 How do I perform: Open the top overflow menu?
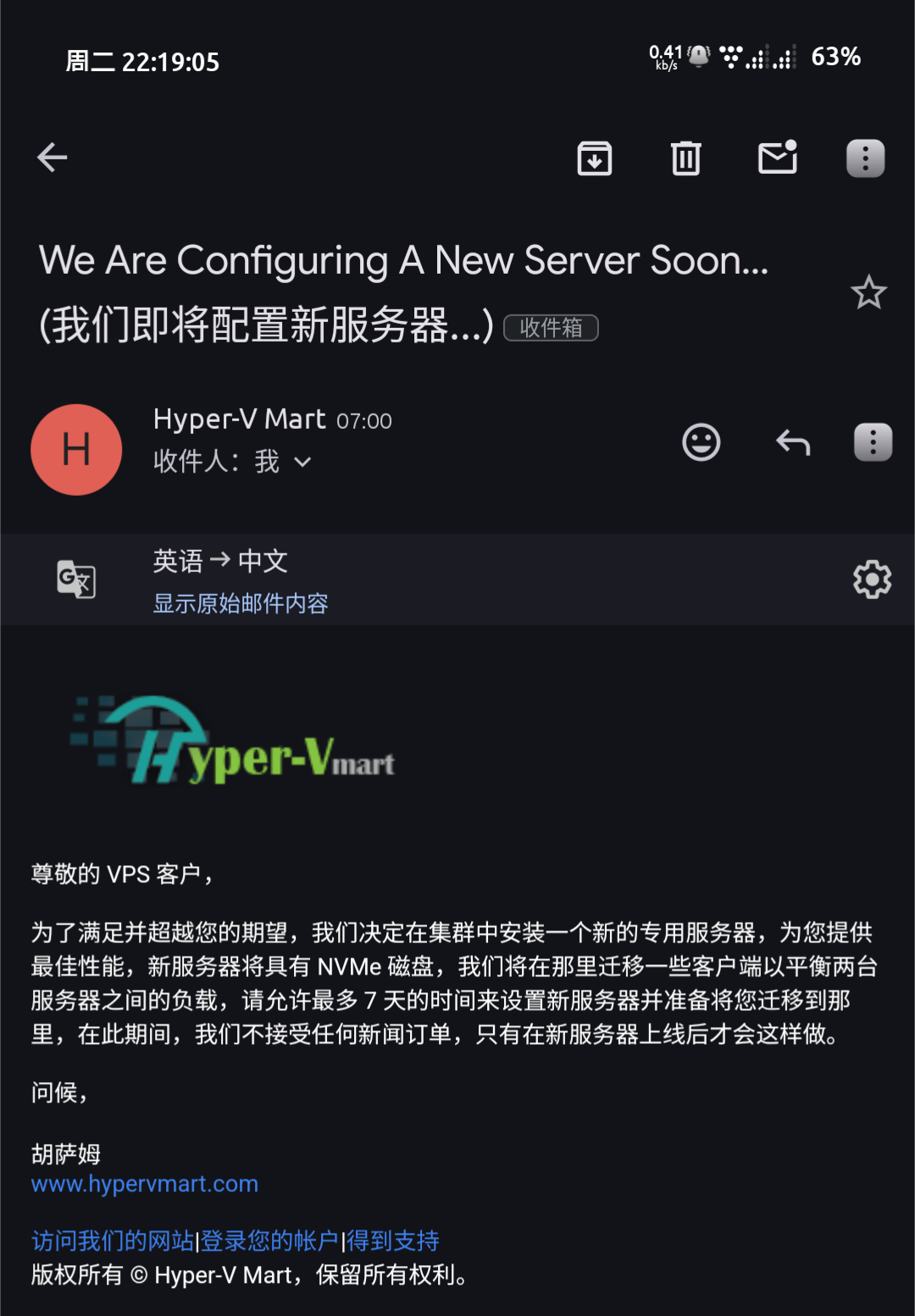(865, 158)
